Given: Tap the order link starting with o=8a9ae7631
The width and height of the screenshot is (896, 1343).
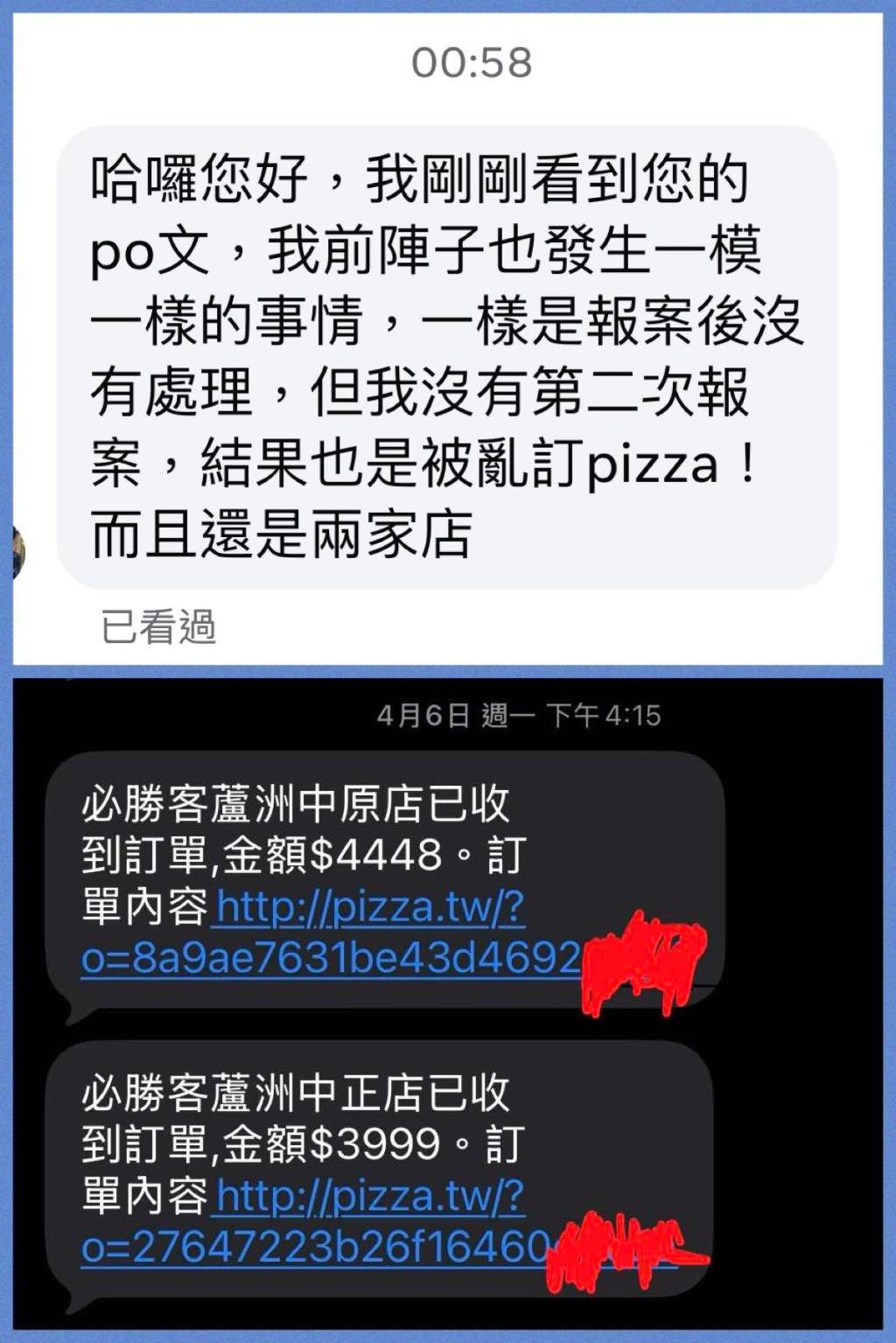Looking at the screenshot, I should click(324, 958).
